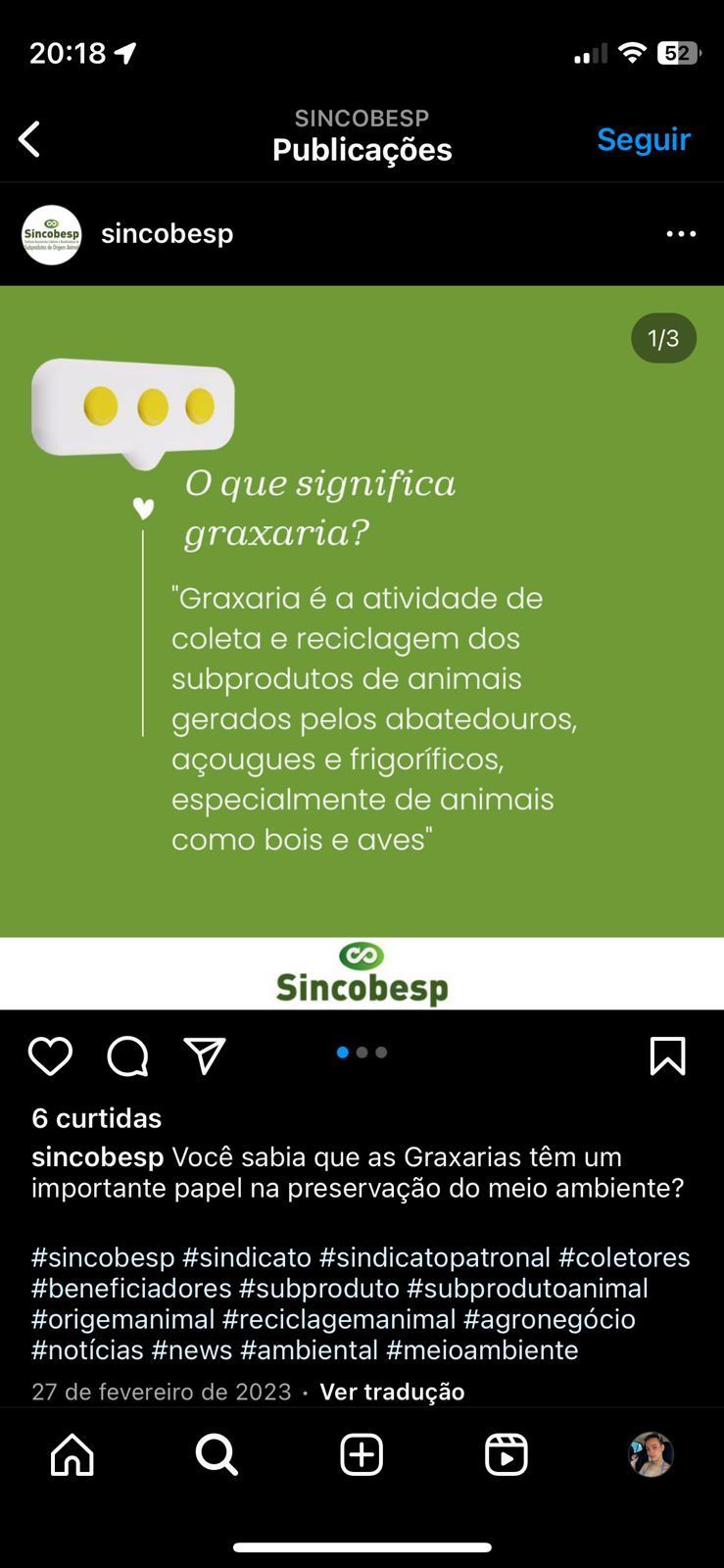Screen dimensions: 724x1568
Task: Switch to the Search tab
Action: point(217,1455)
